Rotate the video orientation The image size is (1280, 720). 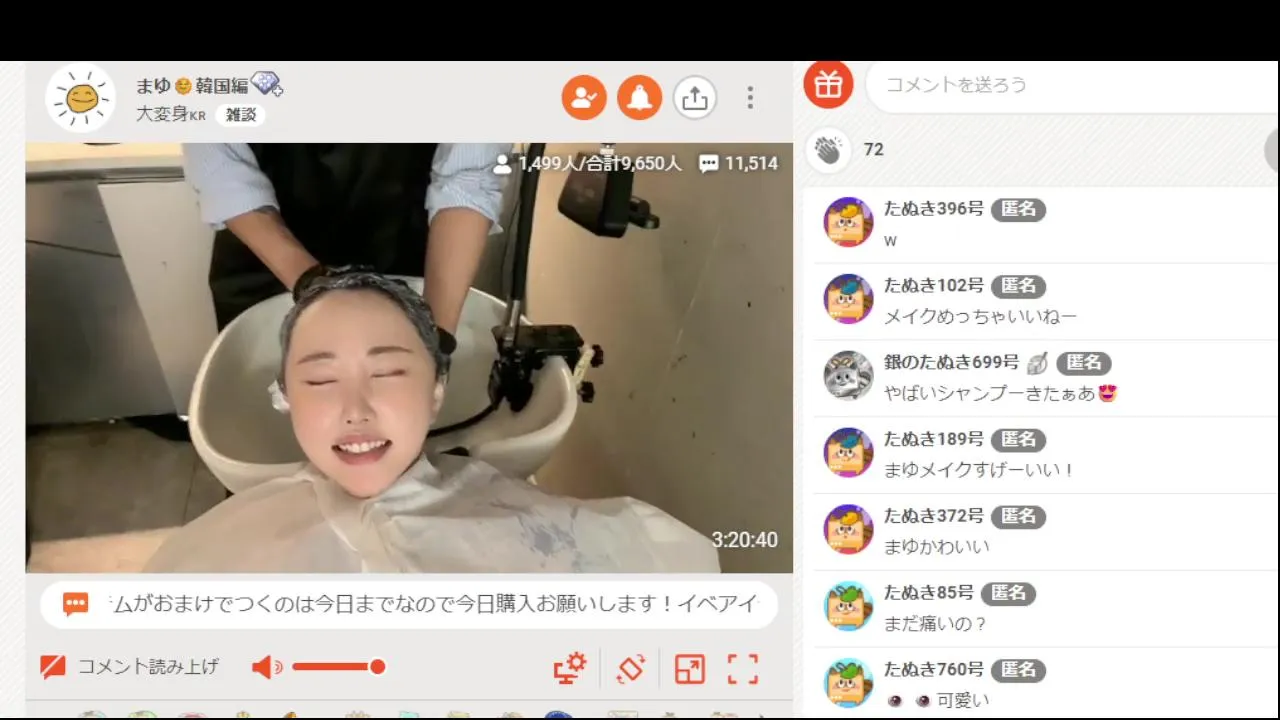pos(631,668)
